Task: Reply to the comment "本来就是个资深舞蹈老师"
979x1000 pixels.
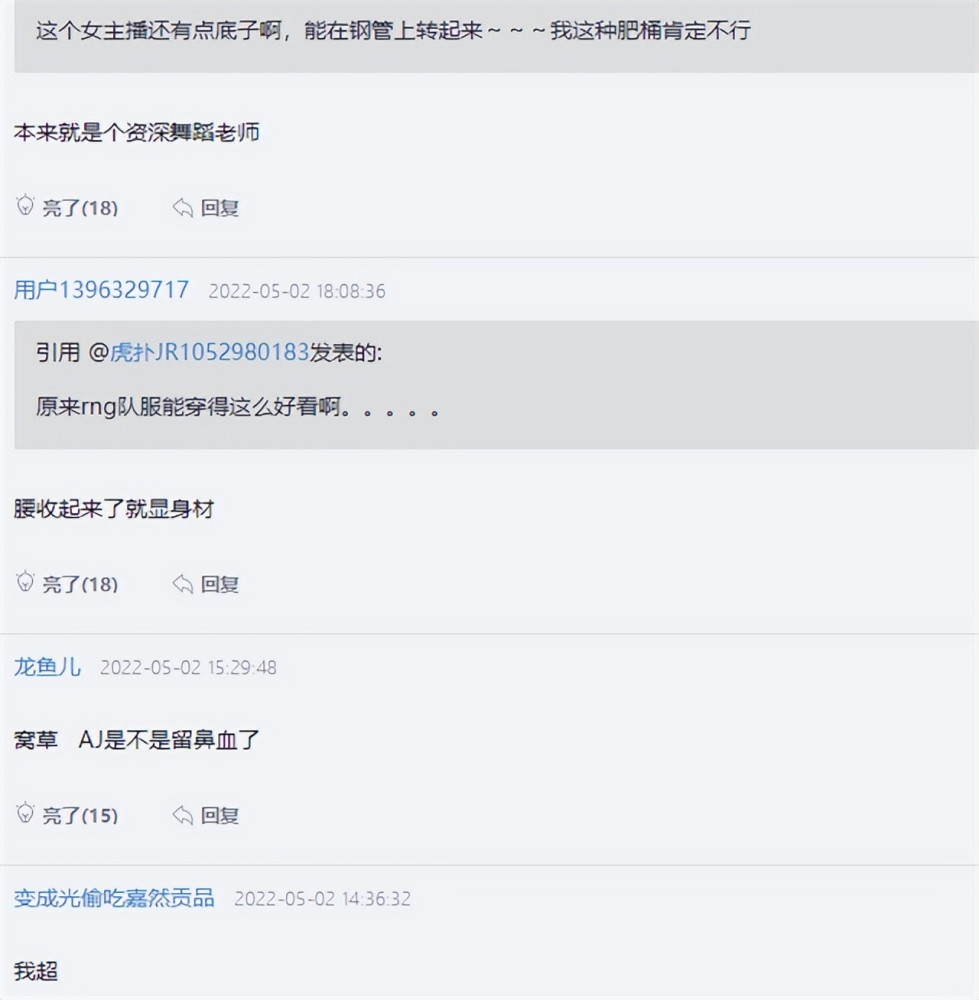Action: 207,208
